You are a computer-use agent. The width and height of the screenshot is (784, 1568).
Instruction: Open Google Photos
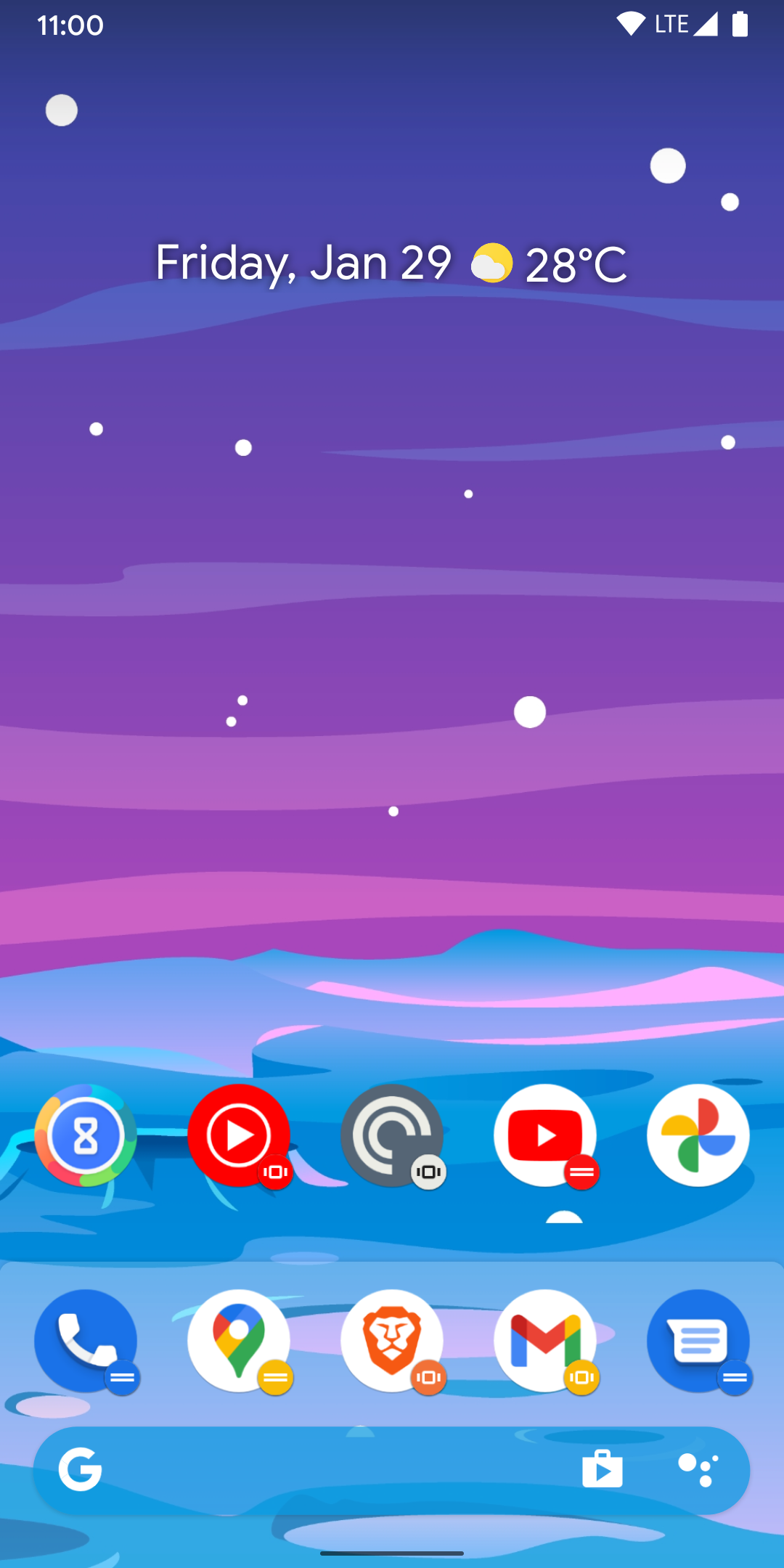[x=698, y=1135]
